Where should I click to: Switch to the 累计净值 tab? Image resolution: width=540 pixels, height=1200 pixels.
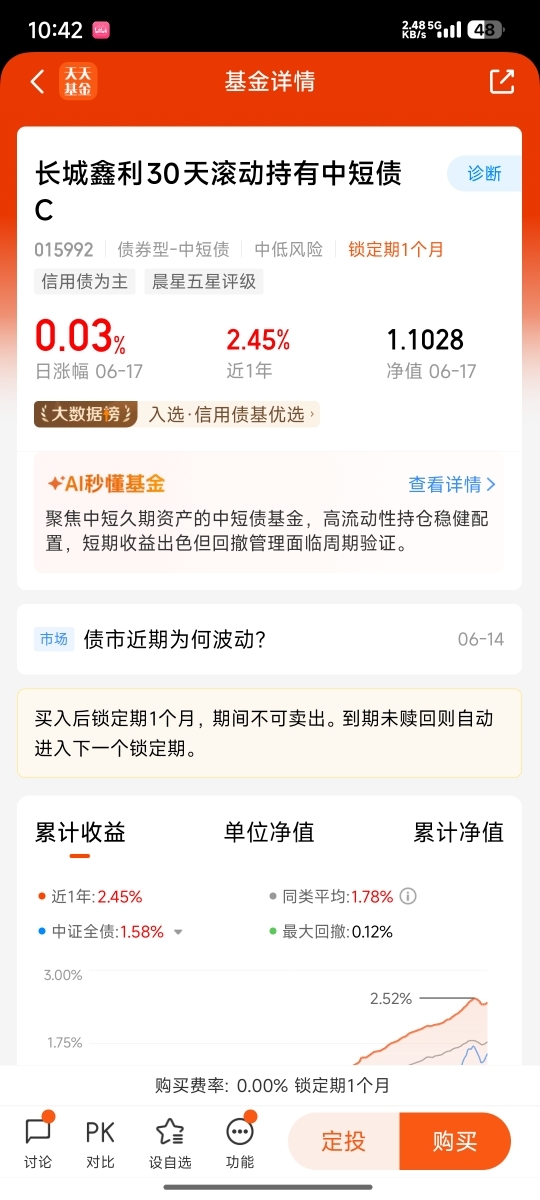(459, 832)
